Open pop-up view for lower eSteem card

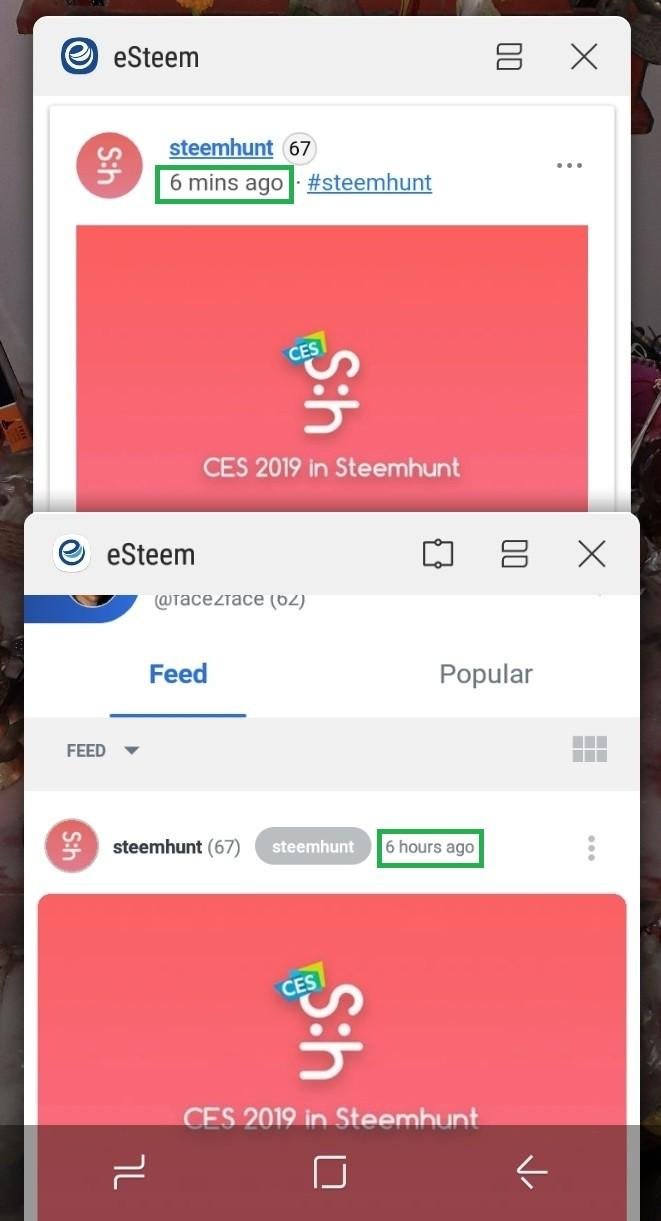[x=438, y=554]
